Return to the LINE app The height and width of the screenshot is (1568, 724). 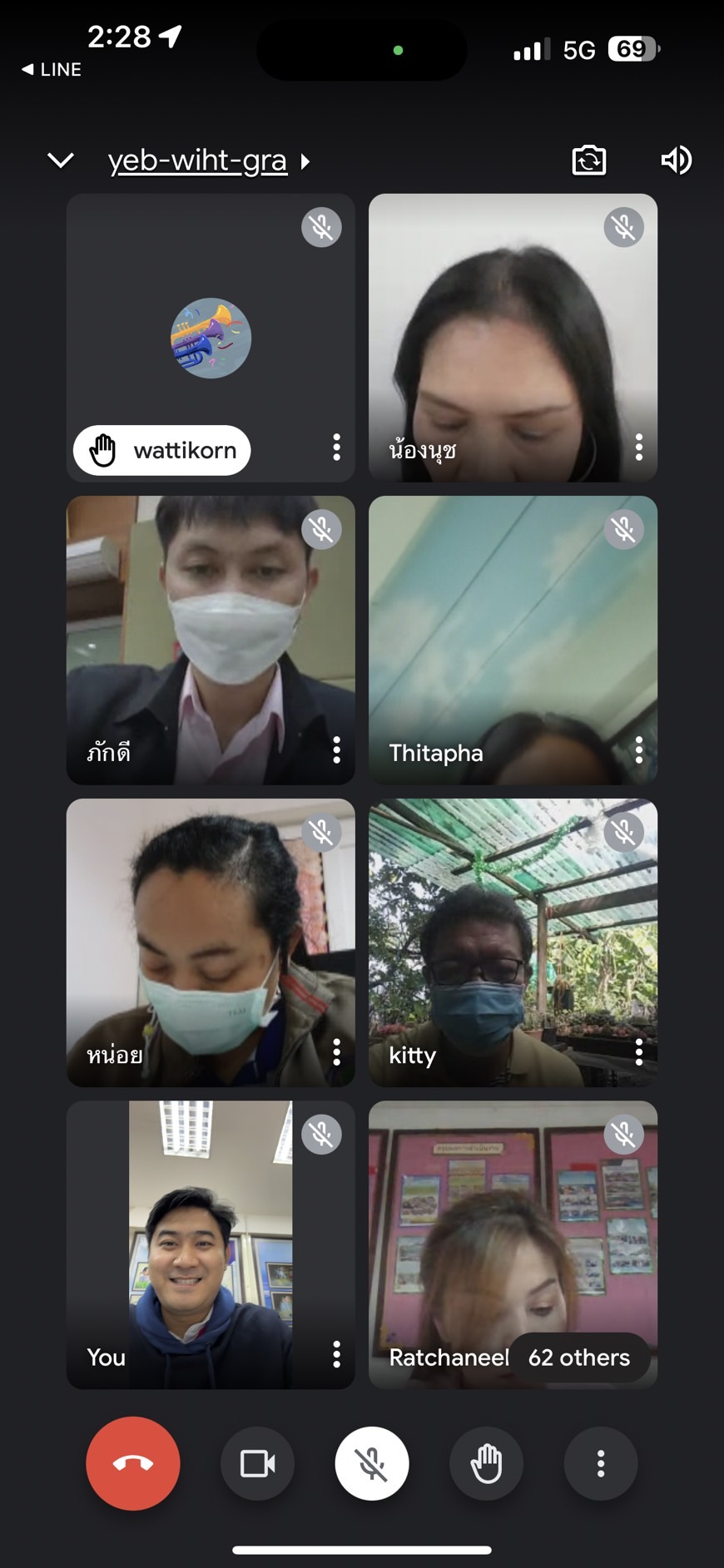(x=52, y=70)
